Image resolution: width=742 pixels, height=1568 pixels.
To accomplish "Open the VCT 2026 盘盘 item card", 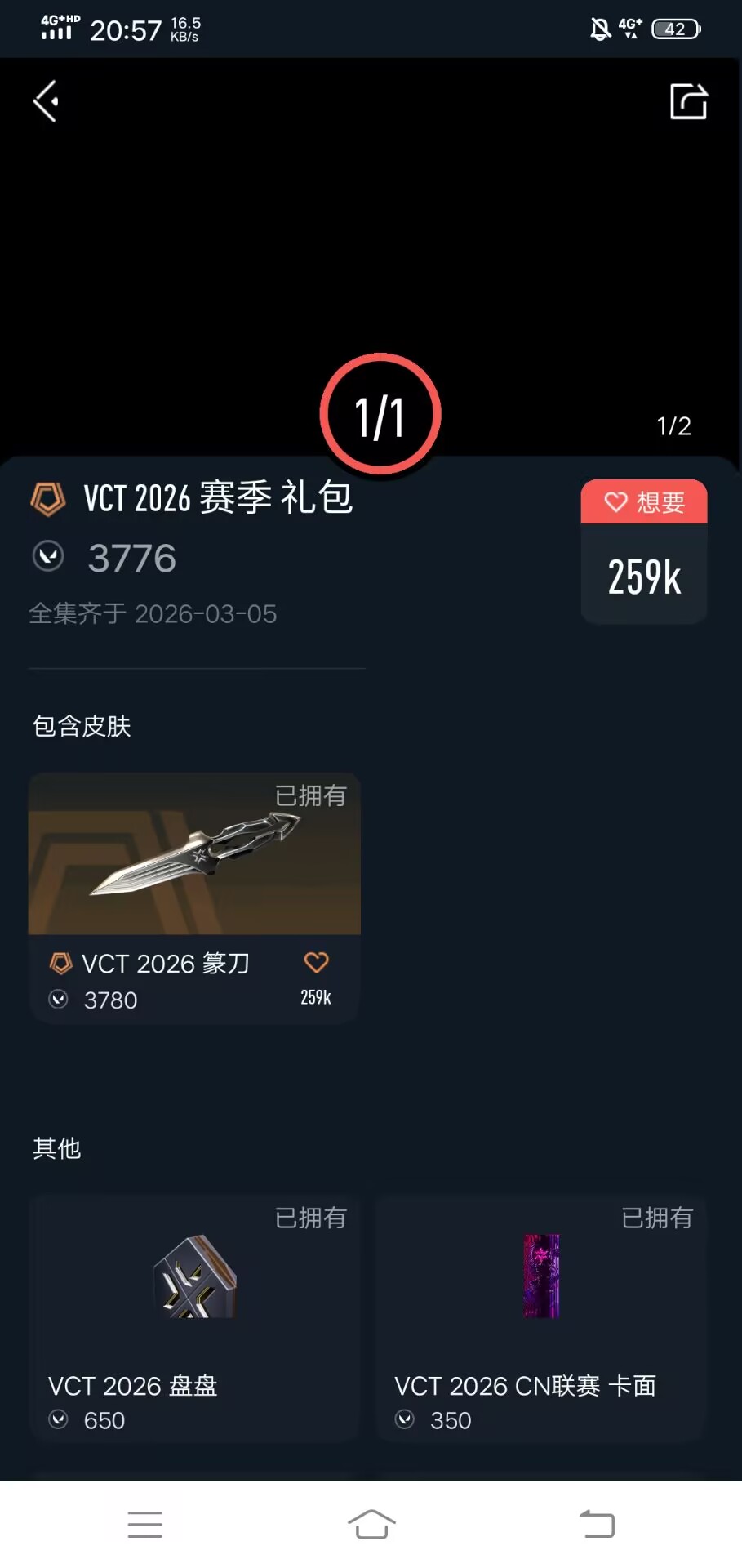I will pos(194,1316).
